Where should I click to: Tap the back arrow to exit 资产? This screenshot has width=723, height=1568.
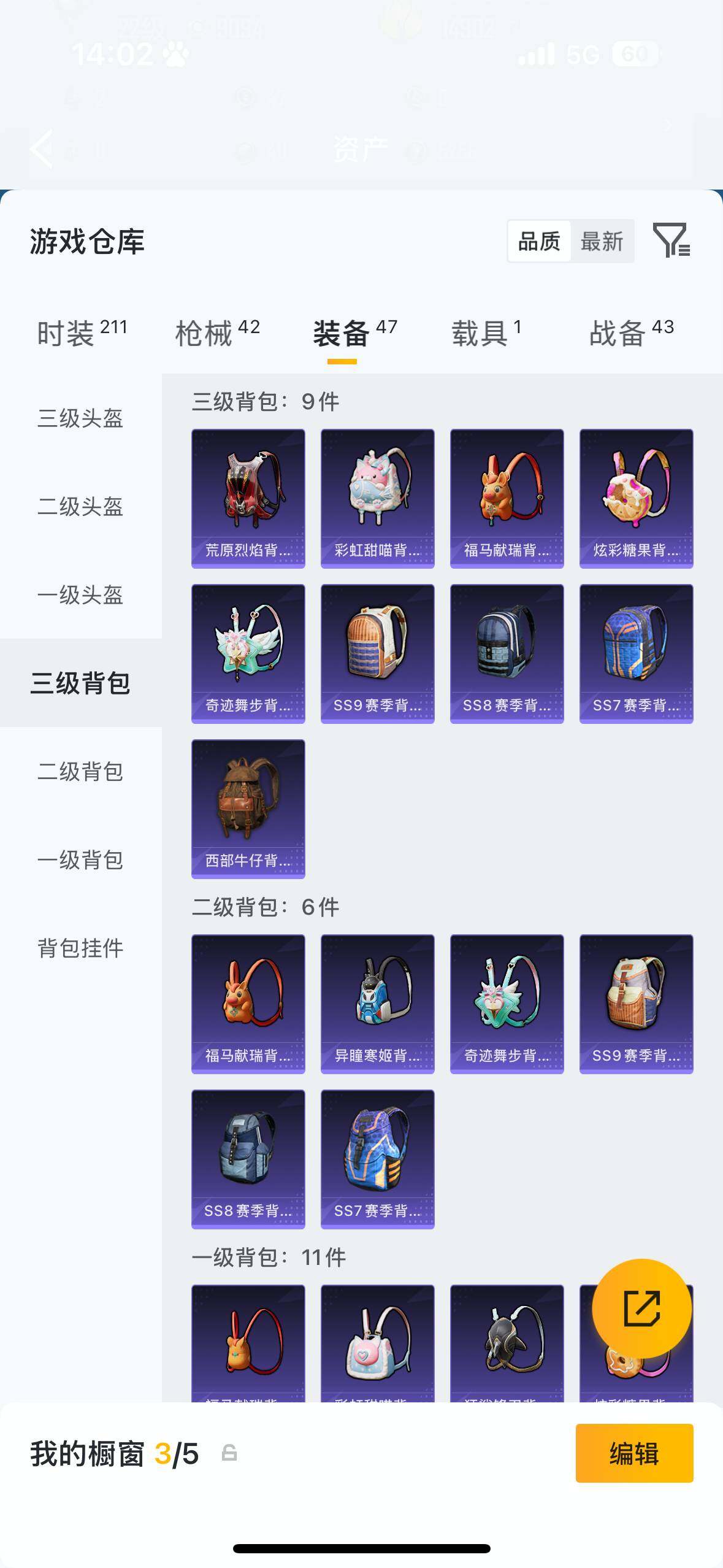(42, 150)
